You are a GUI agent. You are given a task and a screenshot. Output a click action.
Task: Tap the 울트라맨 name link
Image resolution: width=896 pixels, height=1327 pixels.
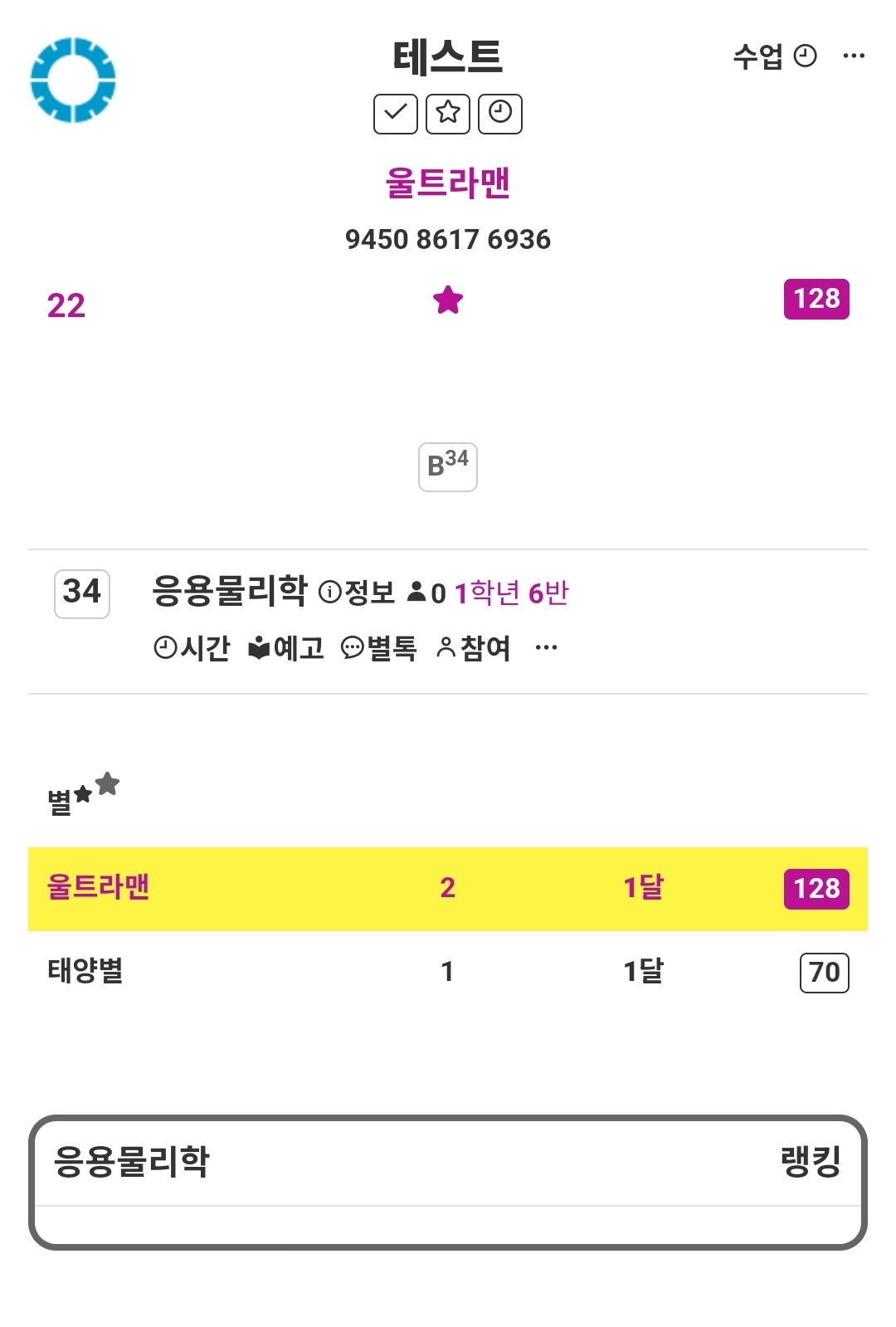point(448,183)
